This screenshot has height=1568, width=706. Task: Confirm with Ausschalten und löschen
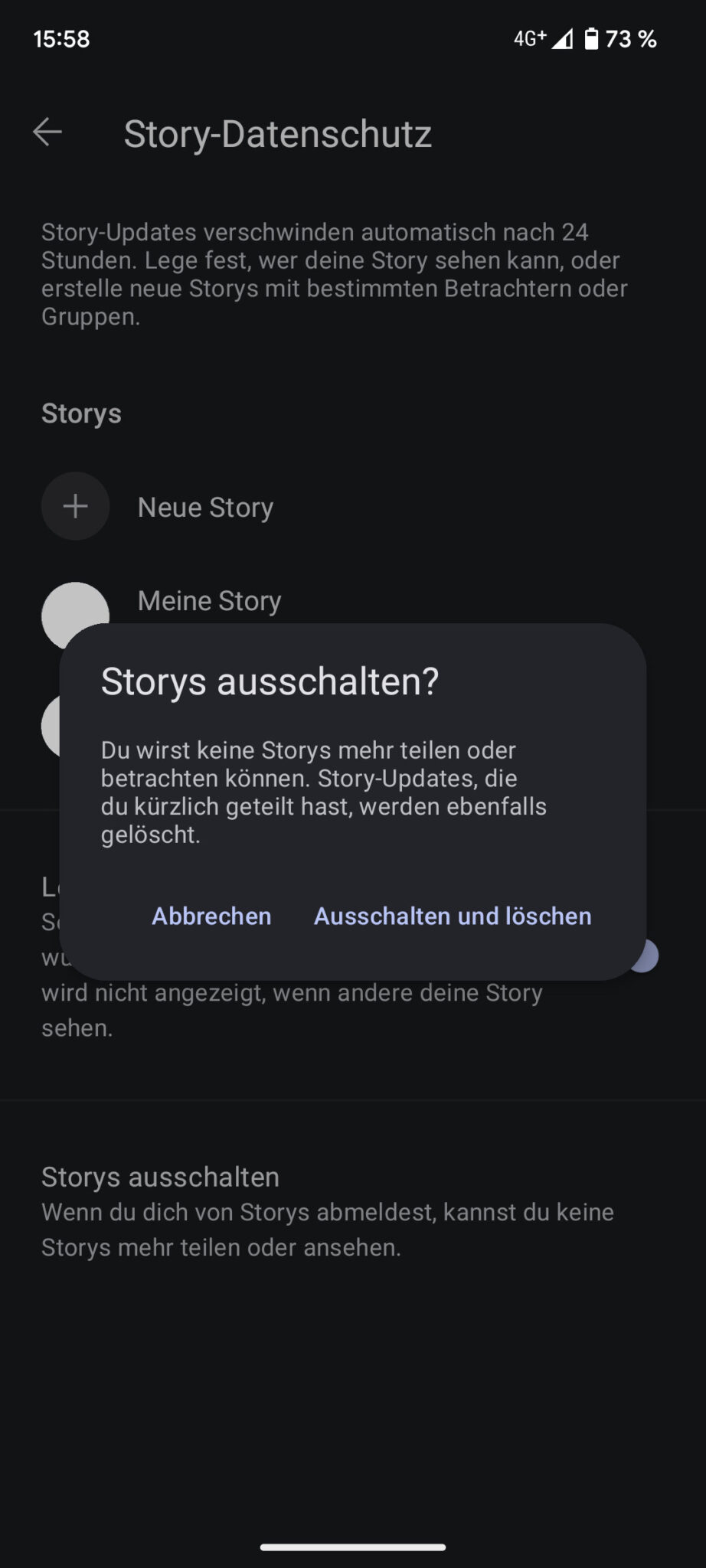tap(453, 916)
